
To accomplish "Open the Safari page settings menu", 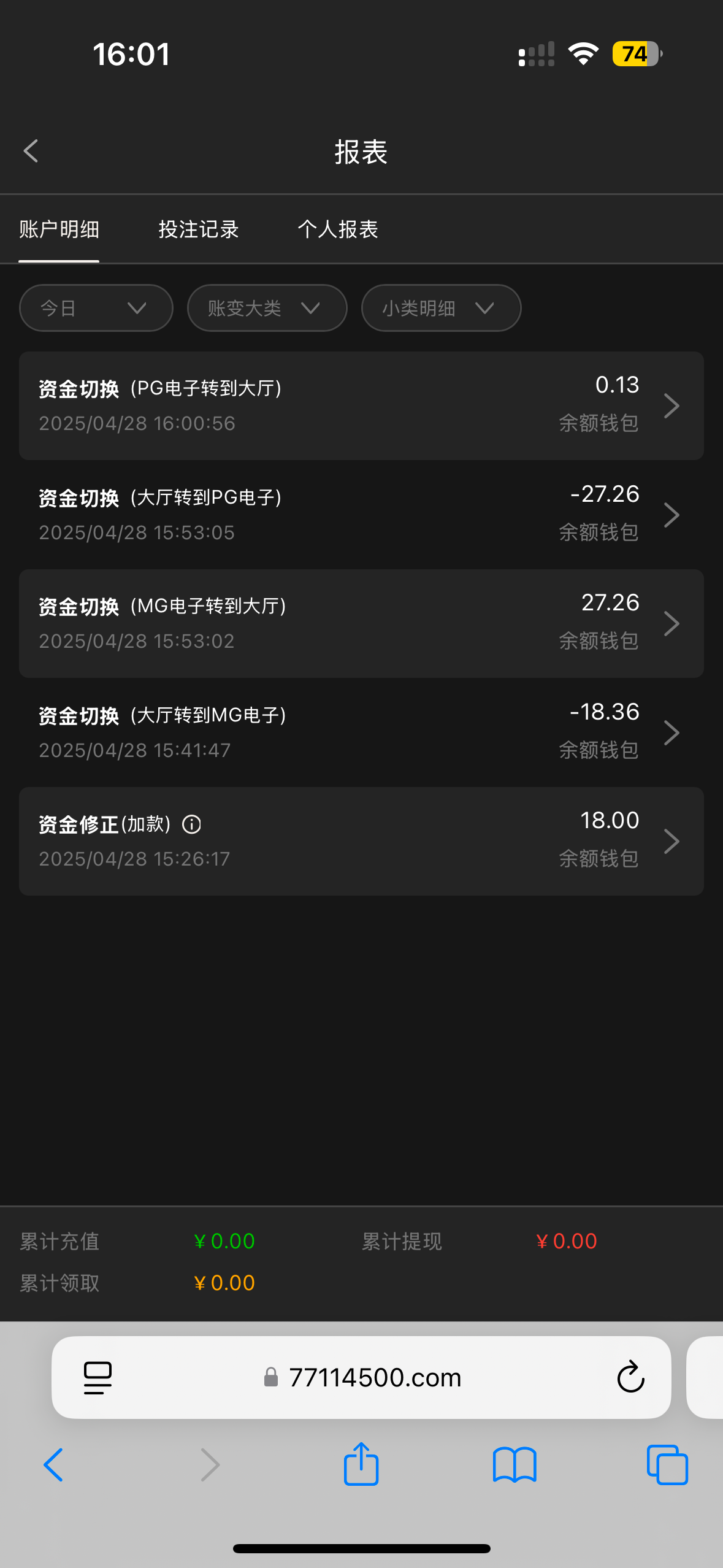I will (x=98, y=1377).
